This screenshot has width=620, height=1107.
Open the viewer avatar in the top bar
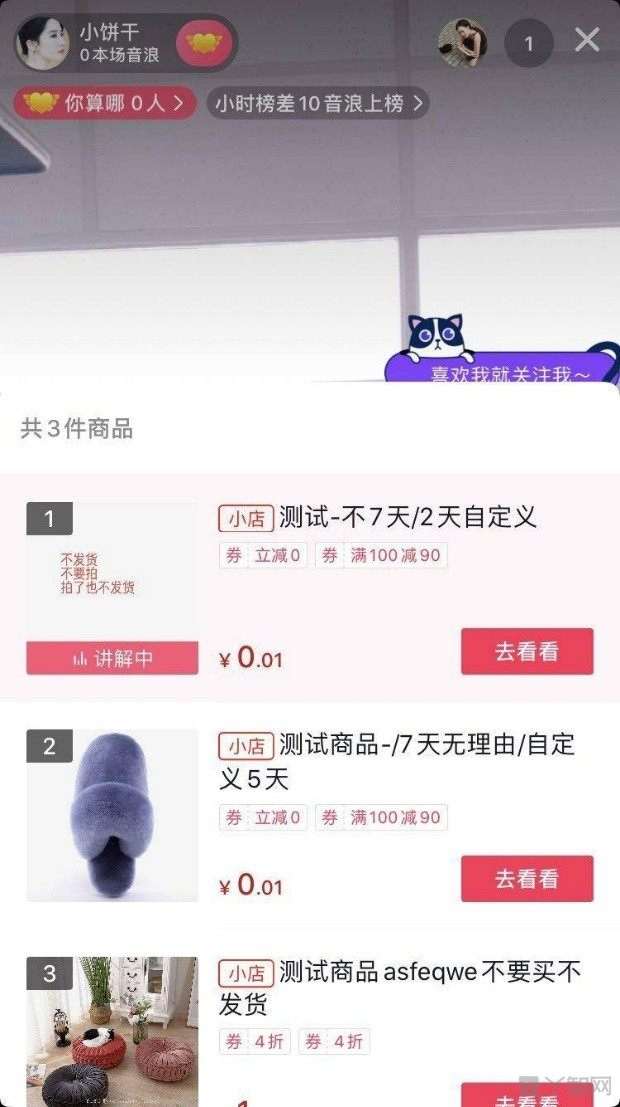click(463, 43)
